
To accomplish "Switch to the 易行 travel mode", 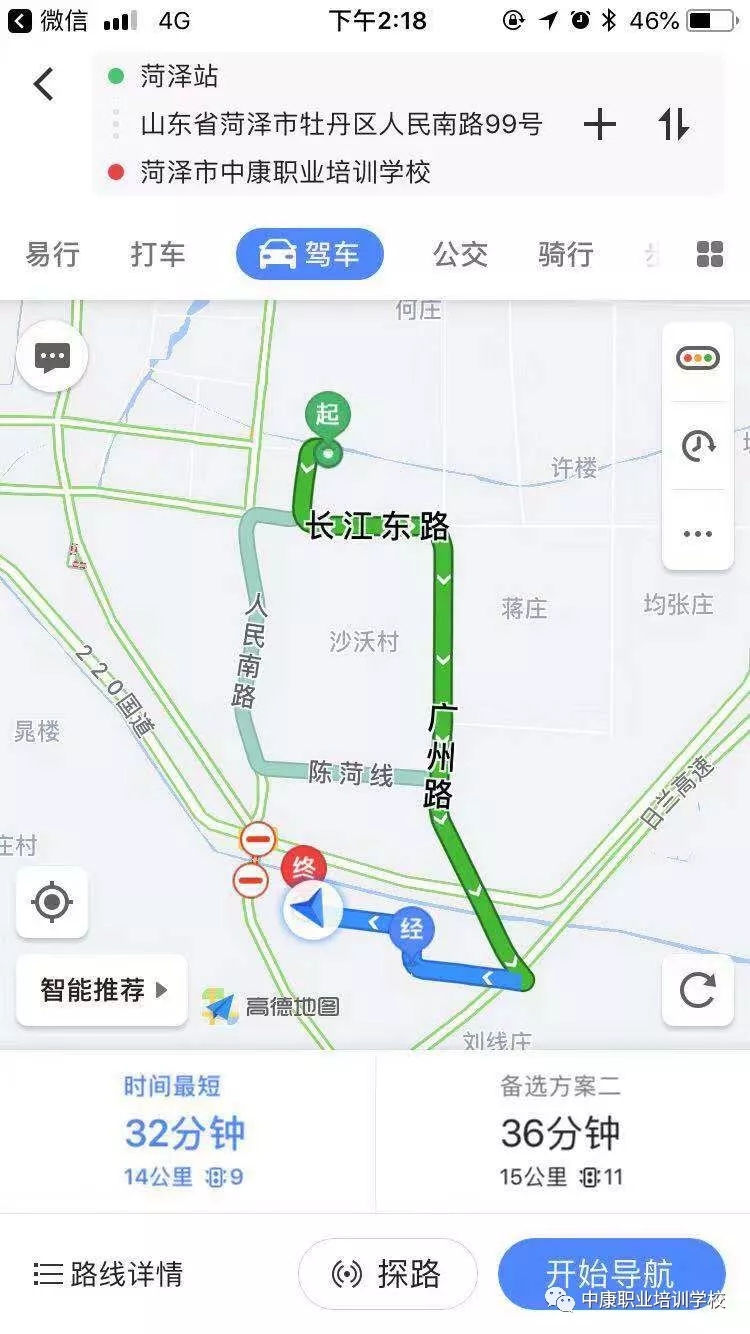I will (x=52, y=254).
